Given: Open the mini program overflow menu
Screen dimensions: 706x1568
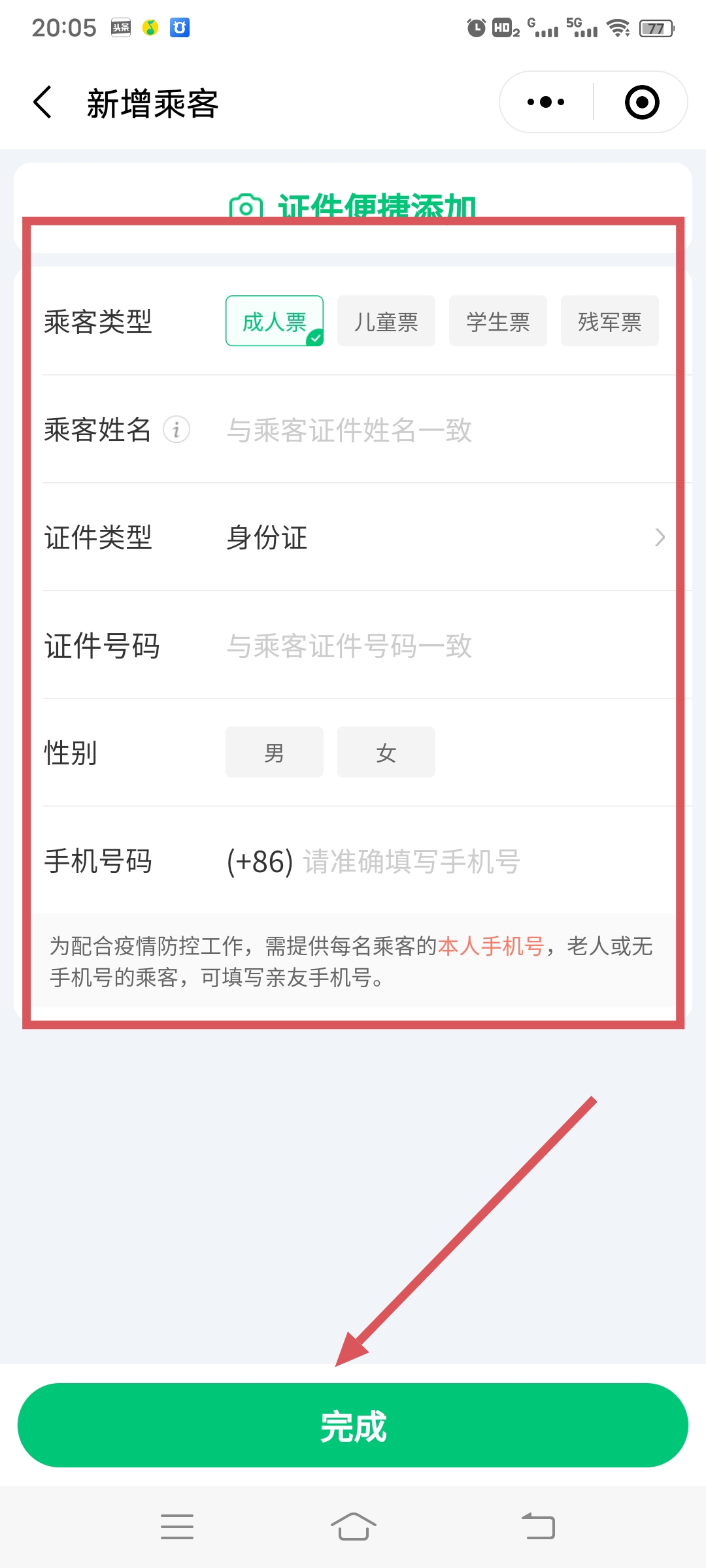Looking at the screenshot, I should coord(546,103).
